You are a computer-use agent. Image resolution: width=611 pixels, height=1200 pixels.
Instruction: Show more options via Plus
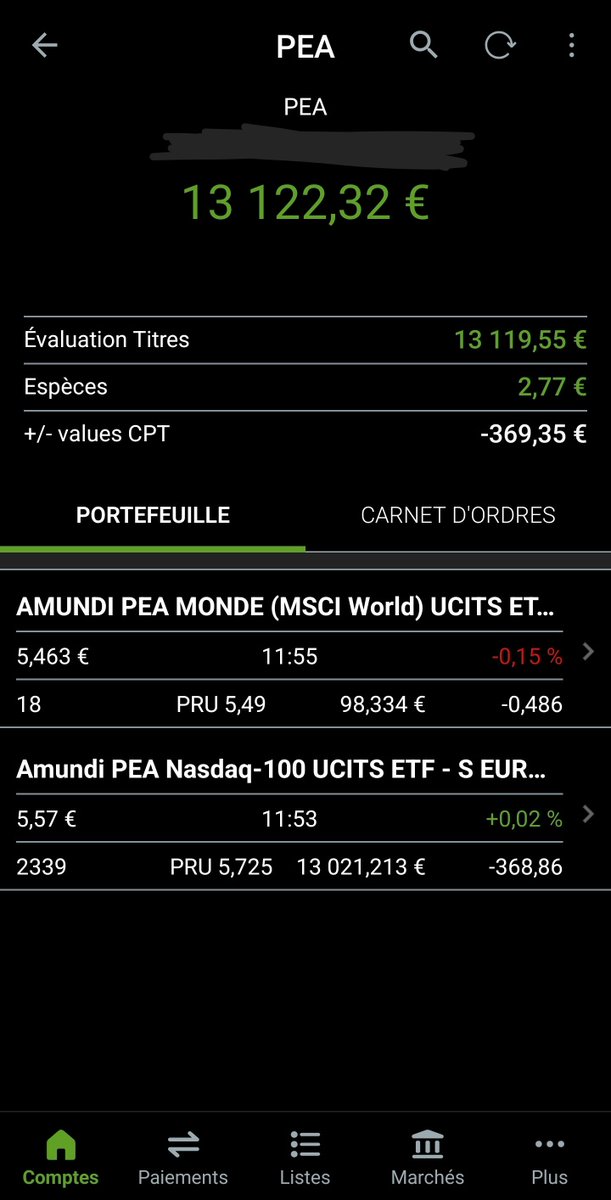550,1157
